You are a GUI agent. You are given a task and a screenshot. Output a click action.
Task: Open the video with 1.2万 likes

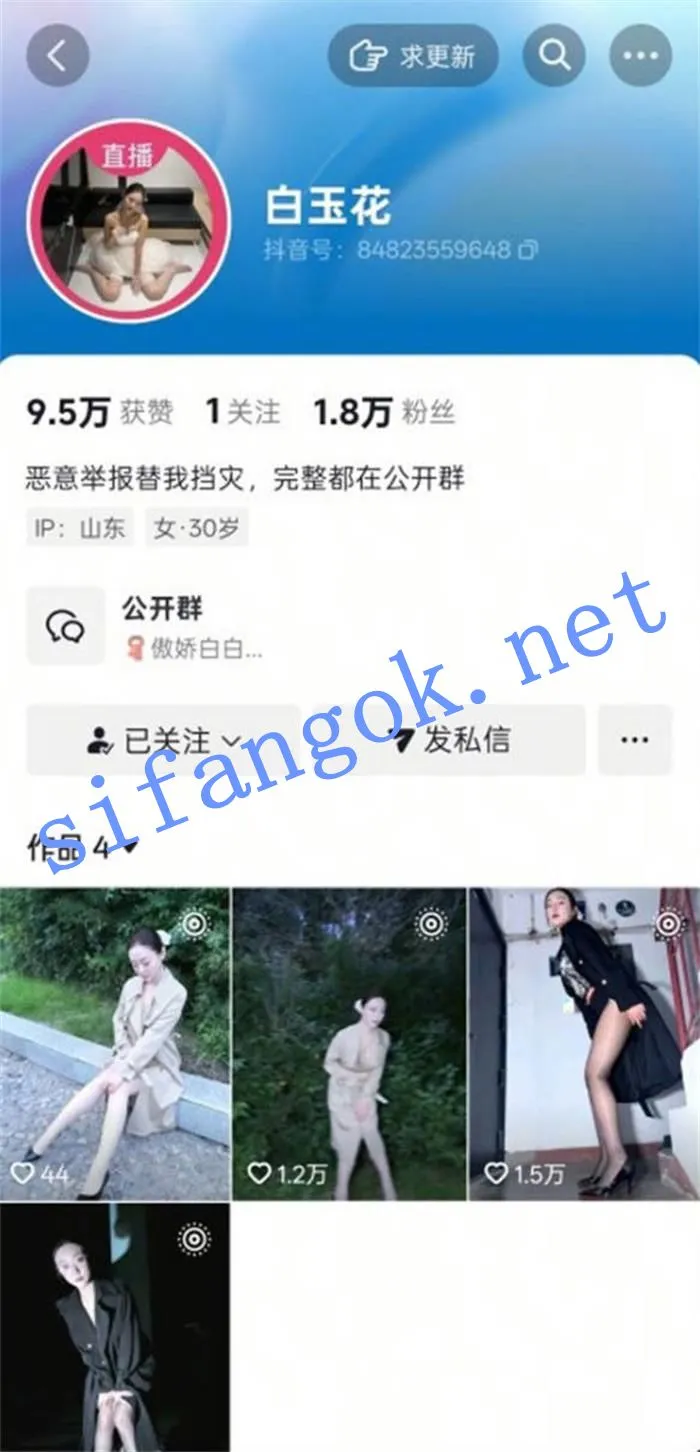coord(349,1044)
